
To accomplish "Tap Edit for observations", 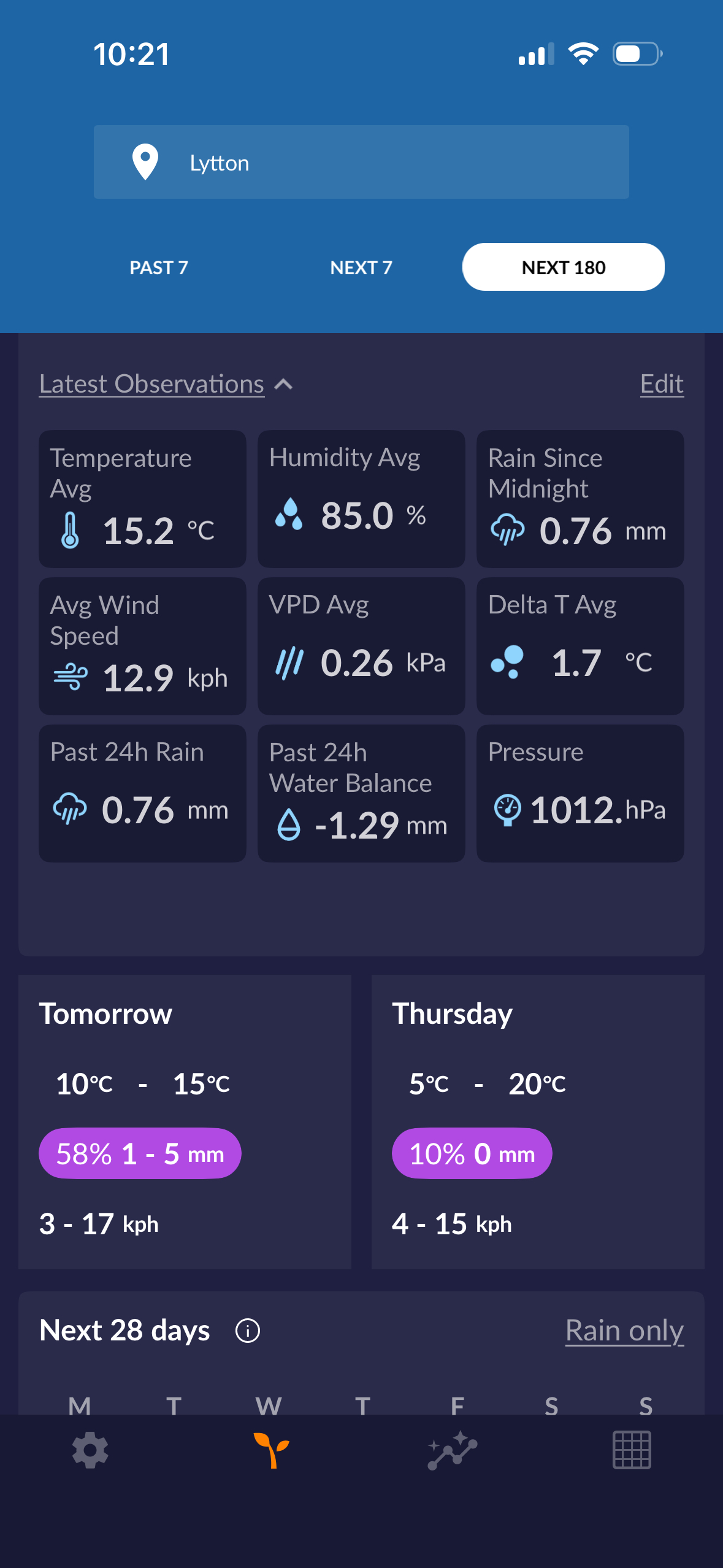I will pos(662,384).
